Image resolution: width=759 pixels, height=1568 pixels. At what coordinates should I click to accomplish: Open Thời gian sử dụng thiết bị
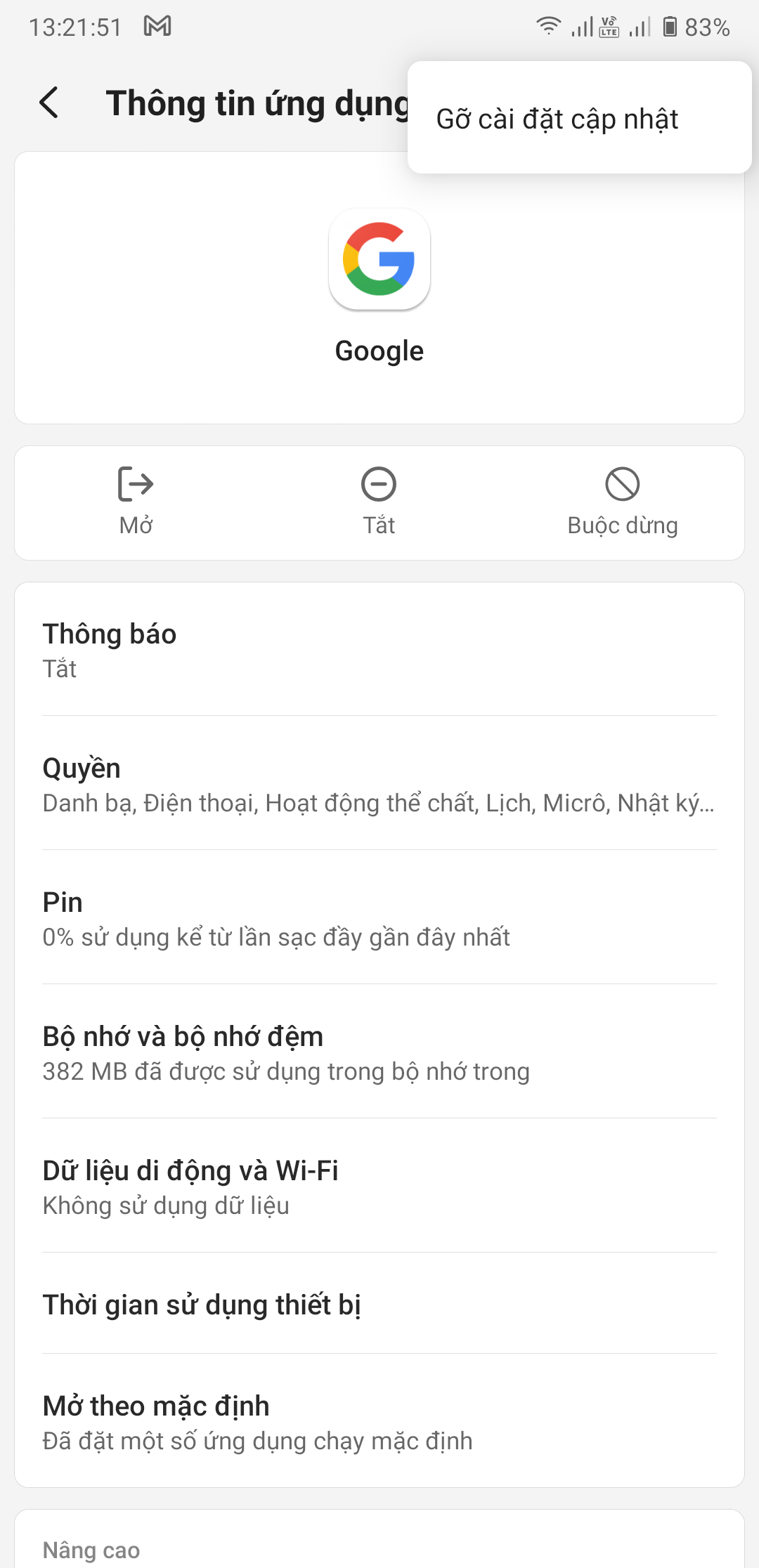(379, 1305)
